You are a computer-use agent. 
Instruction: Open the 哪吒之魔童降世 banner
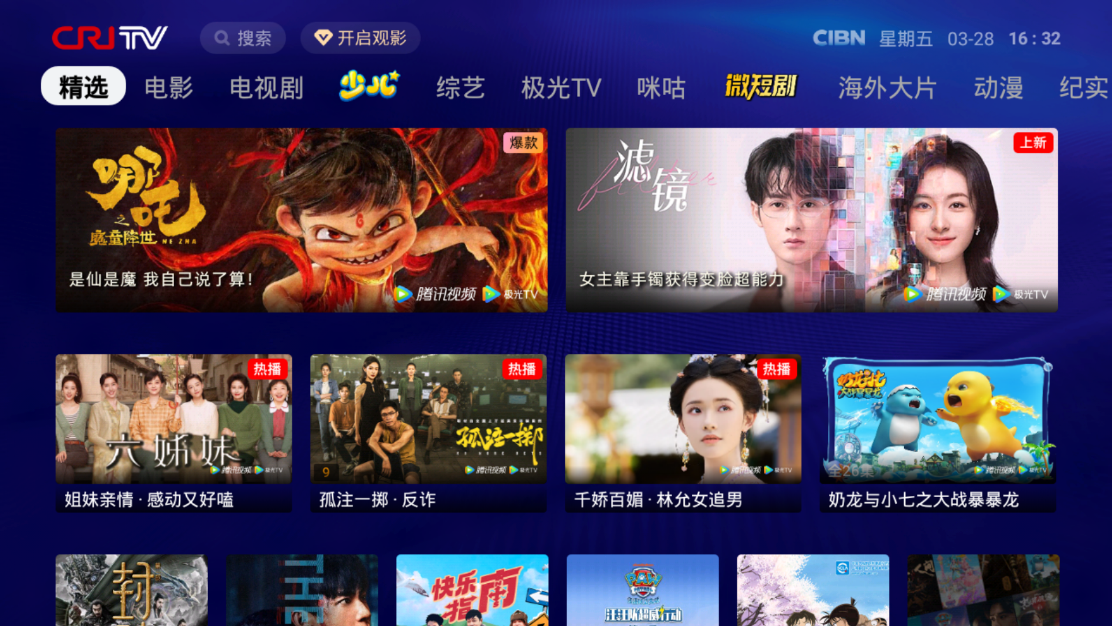pos(301,219)
